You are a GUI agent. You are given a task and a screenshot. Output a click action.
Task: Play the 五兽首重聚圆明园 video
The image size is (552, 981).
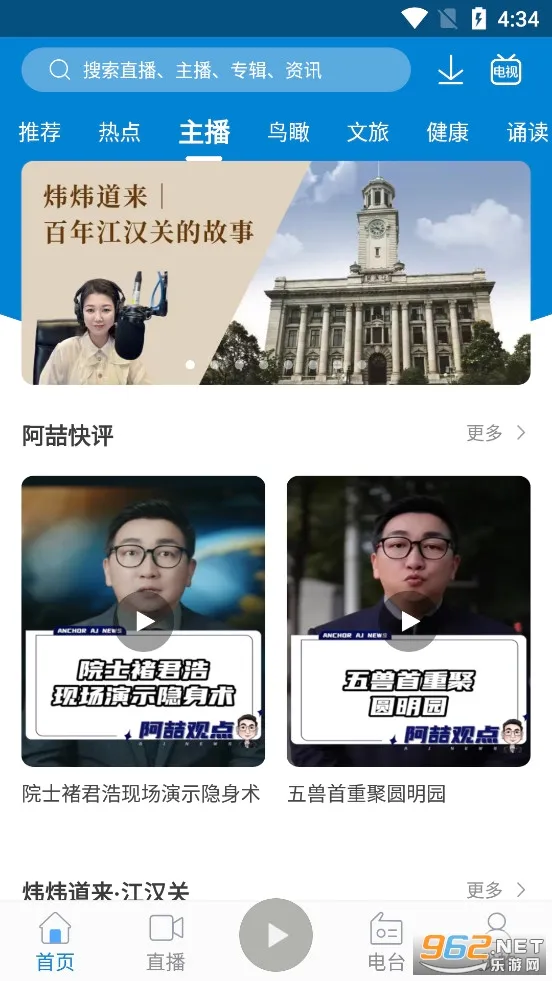tap(409, 621)
